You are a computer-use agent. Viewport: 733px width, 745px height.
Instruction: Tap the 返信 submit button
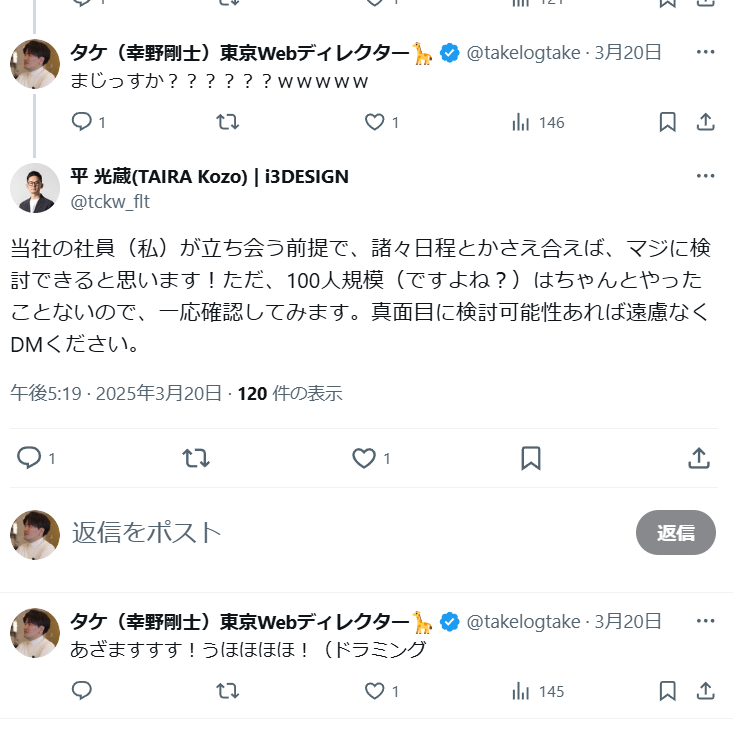675,532
